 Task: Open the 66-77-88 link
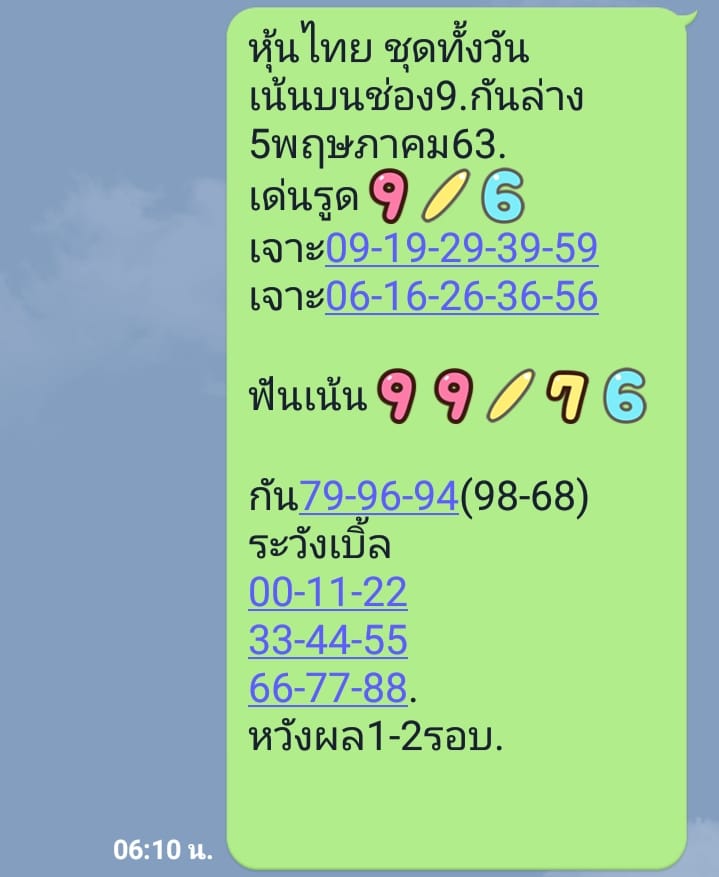coord(327,689)
